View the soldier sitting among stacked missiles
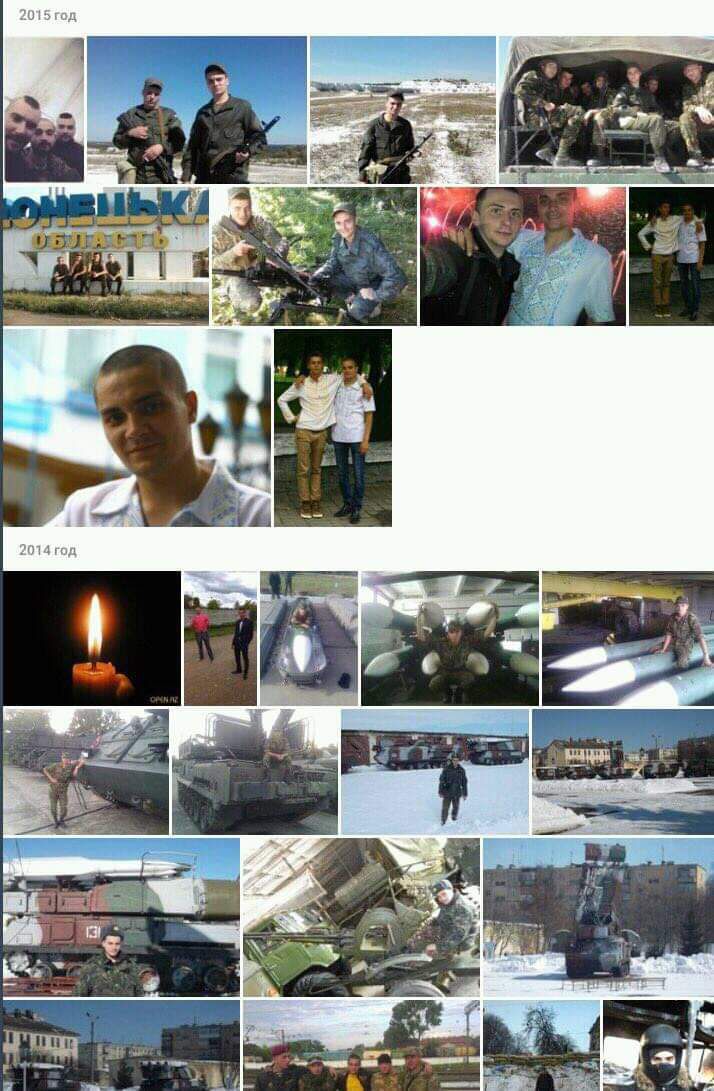Image resolution: width=714 pixels, height=1091 pixels. click(x=450, y=638)
